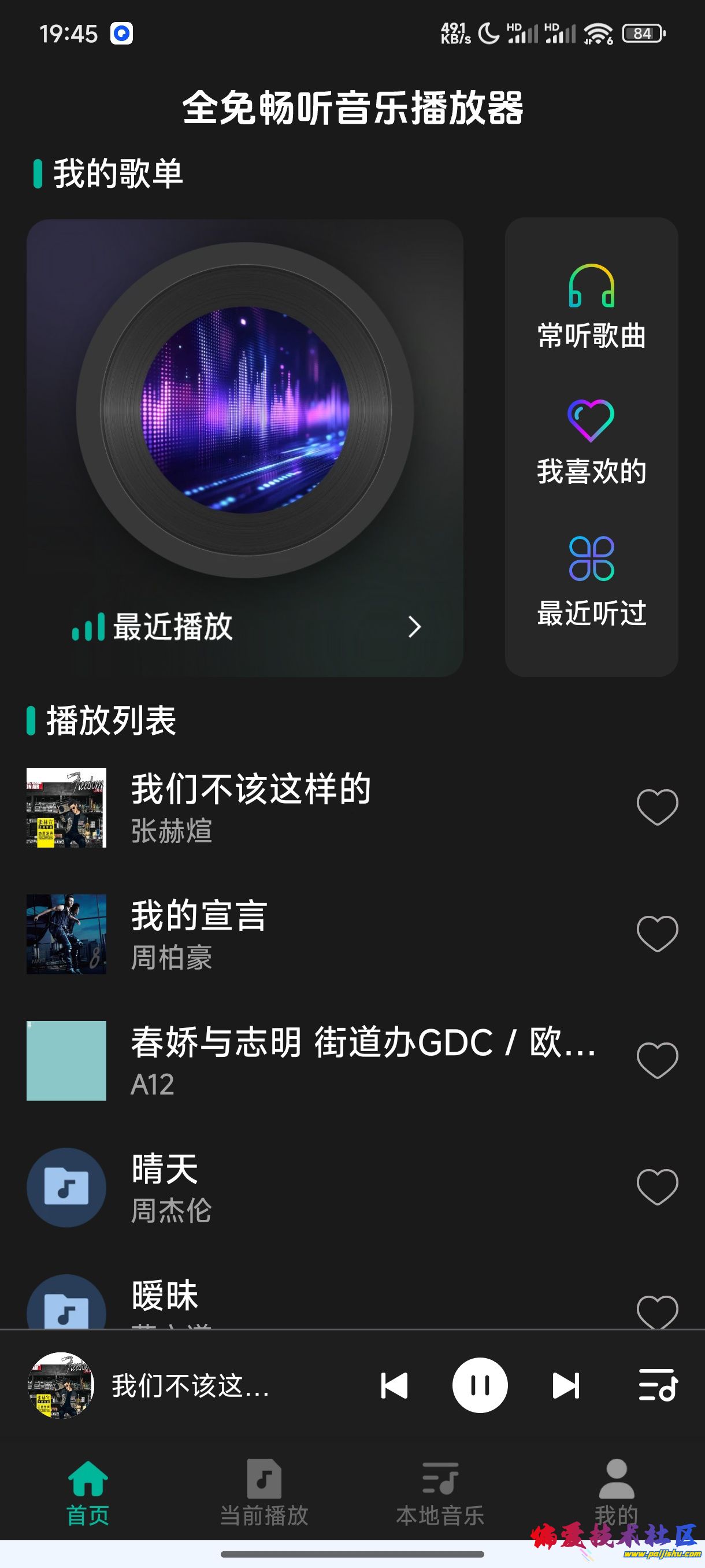The height and width of the screenshot is (1568, 705).
Task: Skip to the next track
Action: [x=566, y=1386]
